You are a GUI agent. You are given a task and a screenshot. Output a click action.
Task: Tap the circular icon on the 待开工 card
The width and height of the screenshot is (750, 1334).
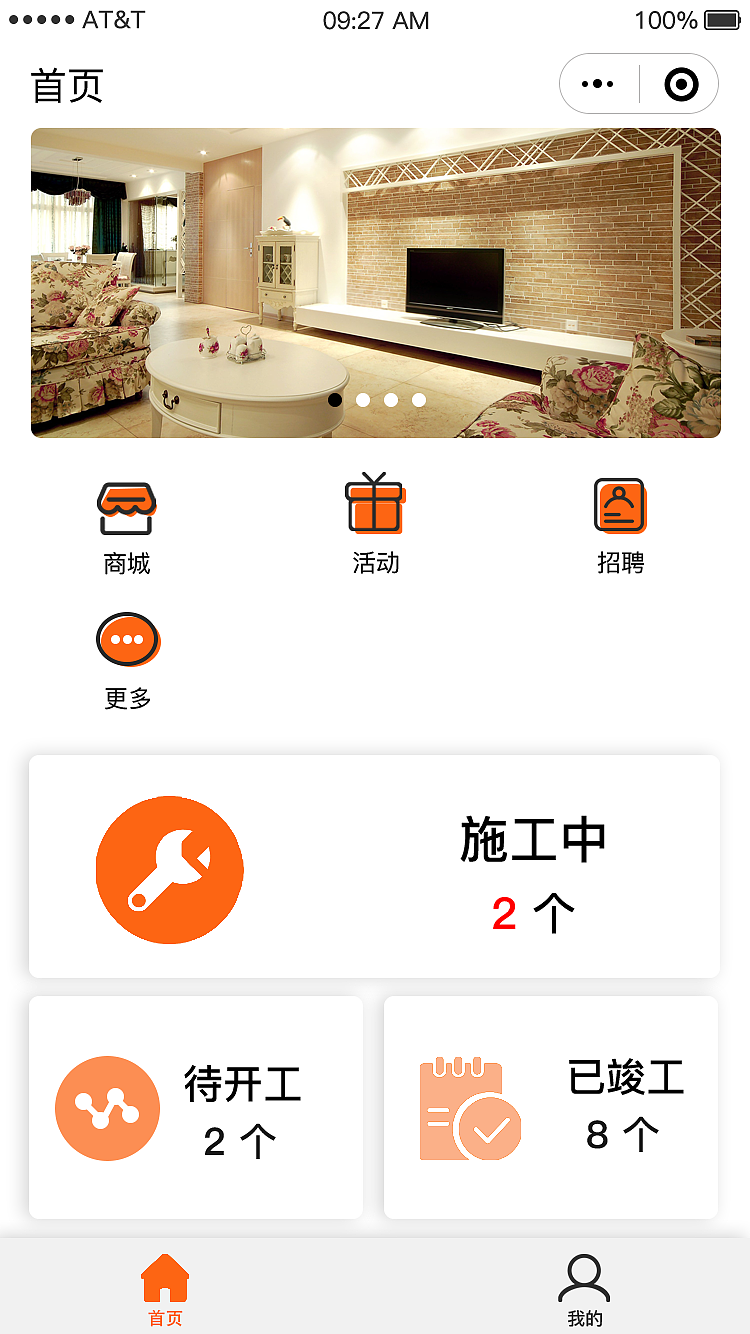coord(107,1108)
